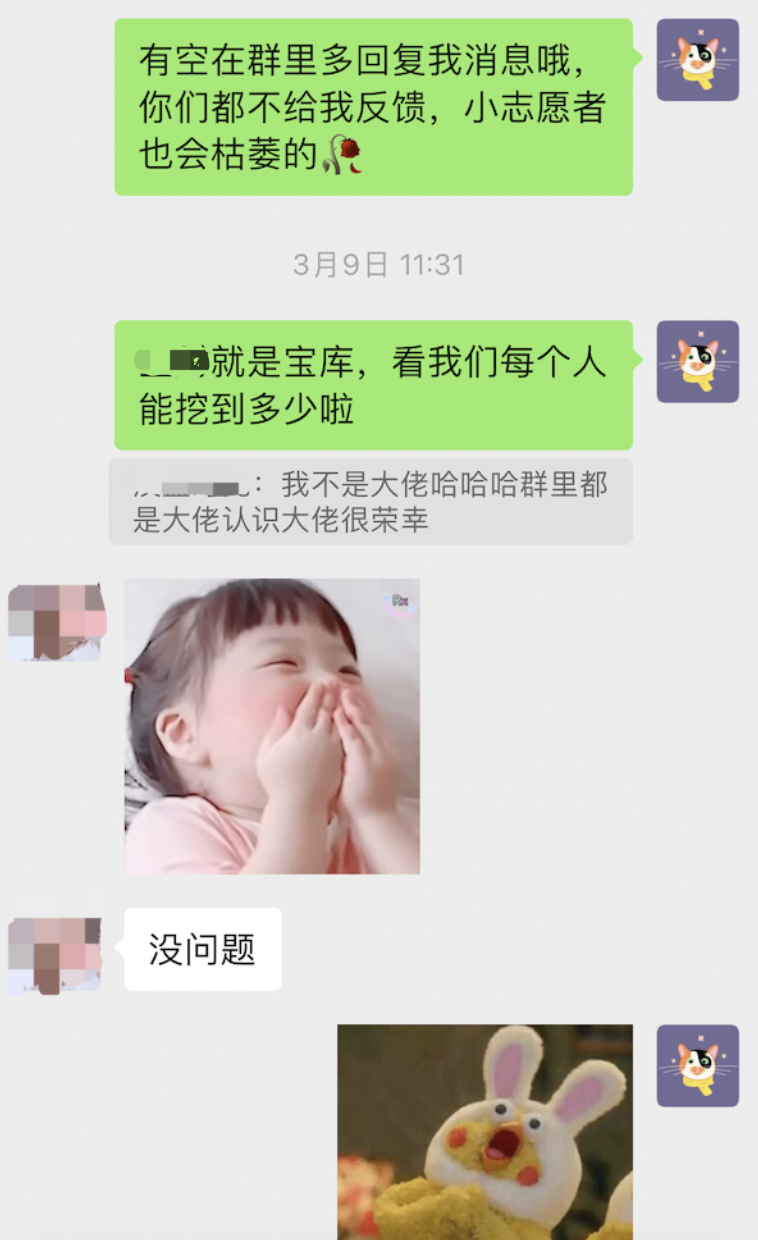Open the blurred avatar next to "没问题"
This screenshot has width=758, height=1240.
point(56,955)
